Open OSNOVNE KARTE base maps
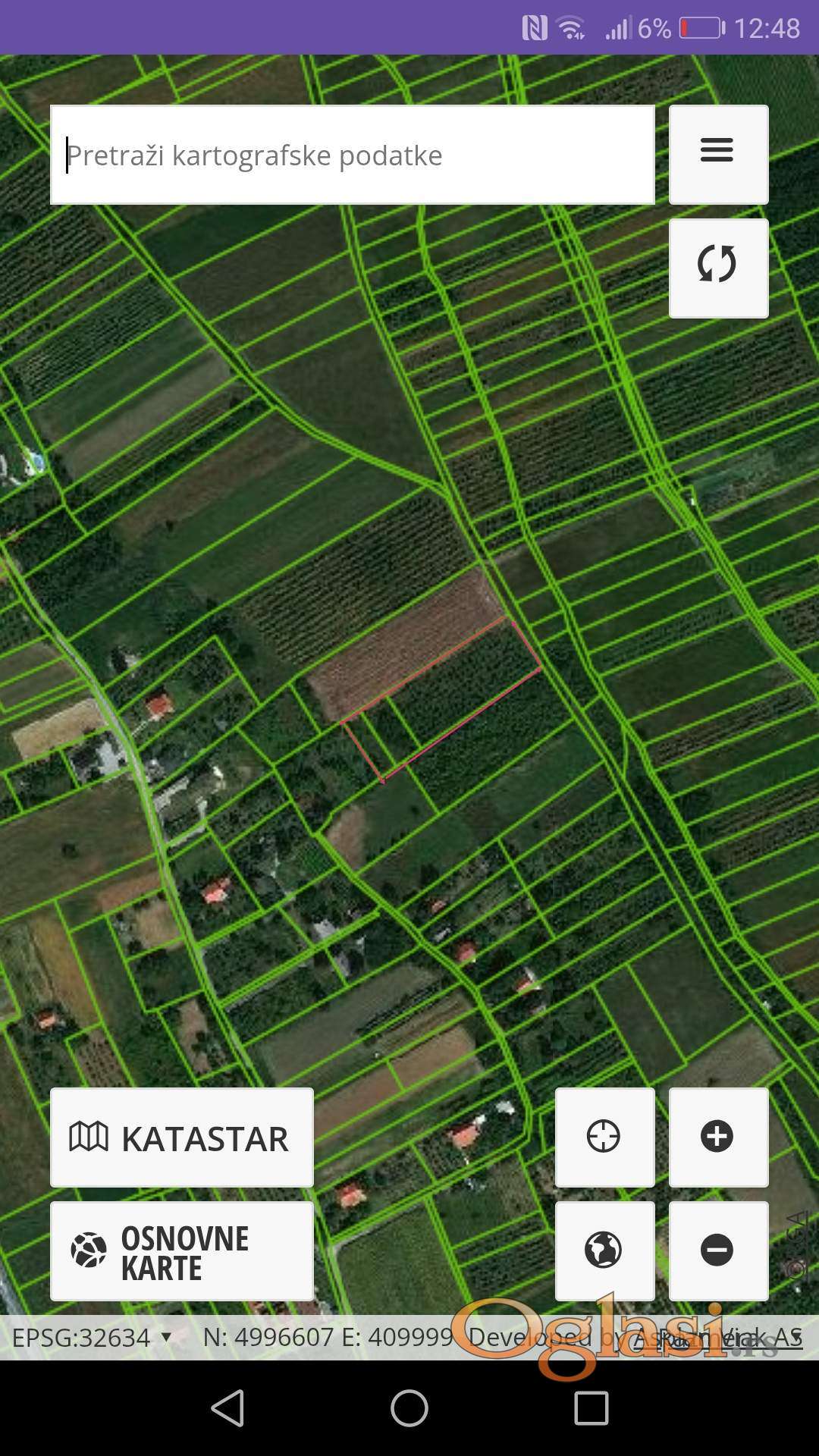The image size is (819, 1456). pos(182,1251)
